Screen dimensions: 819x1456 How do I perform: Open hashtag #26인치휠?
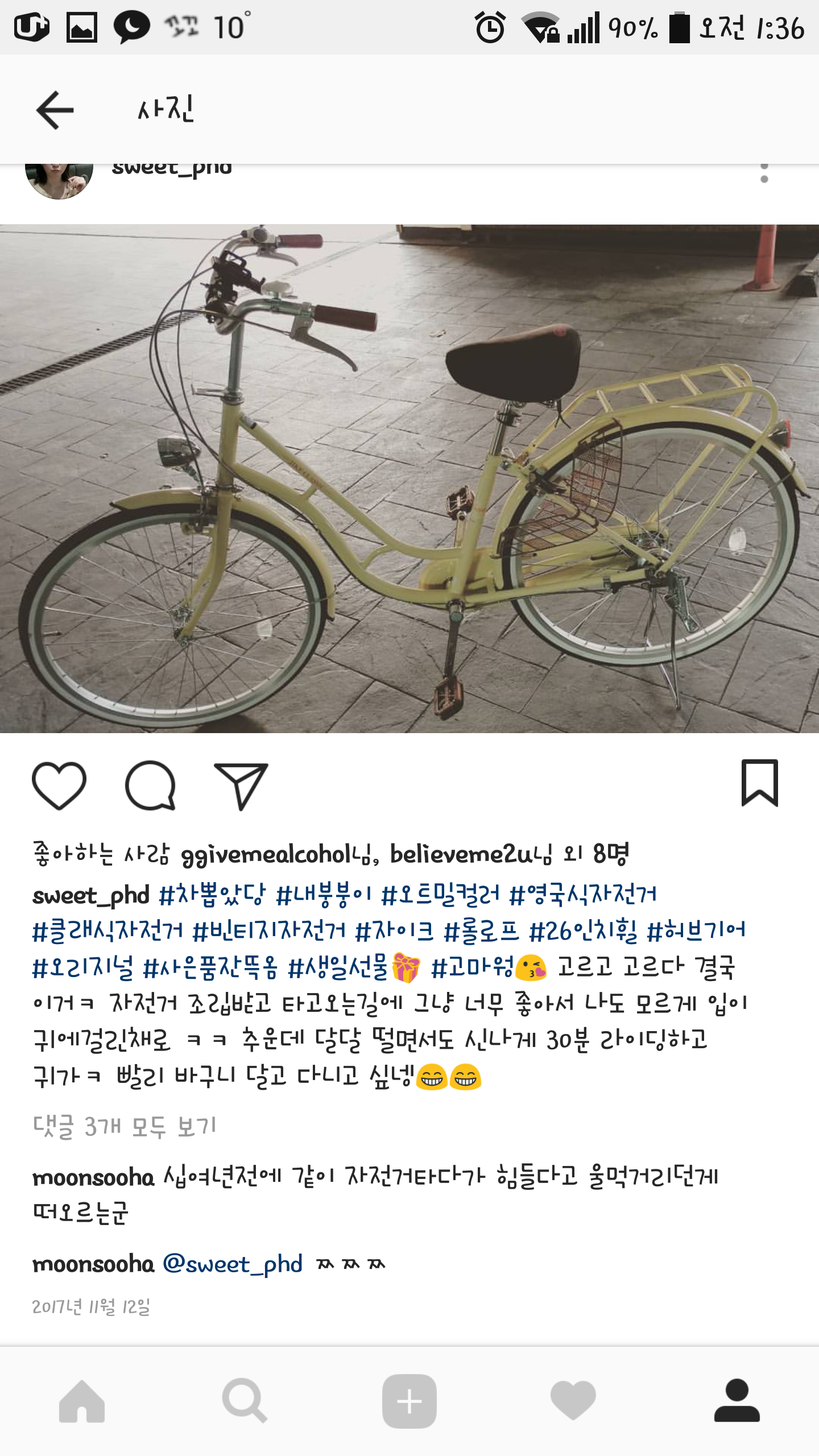pos(582,931)
